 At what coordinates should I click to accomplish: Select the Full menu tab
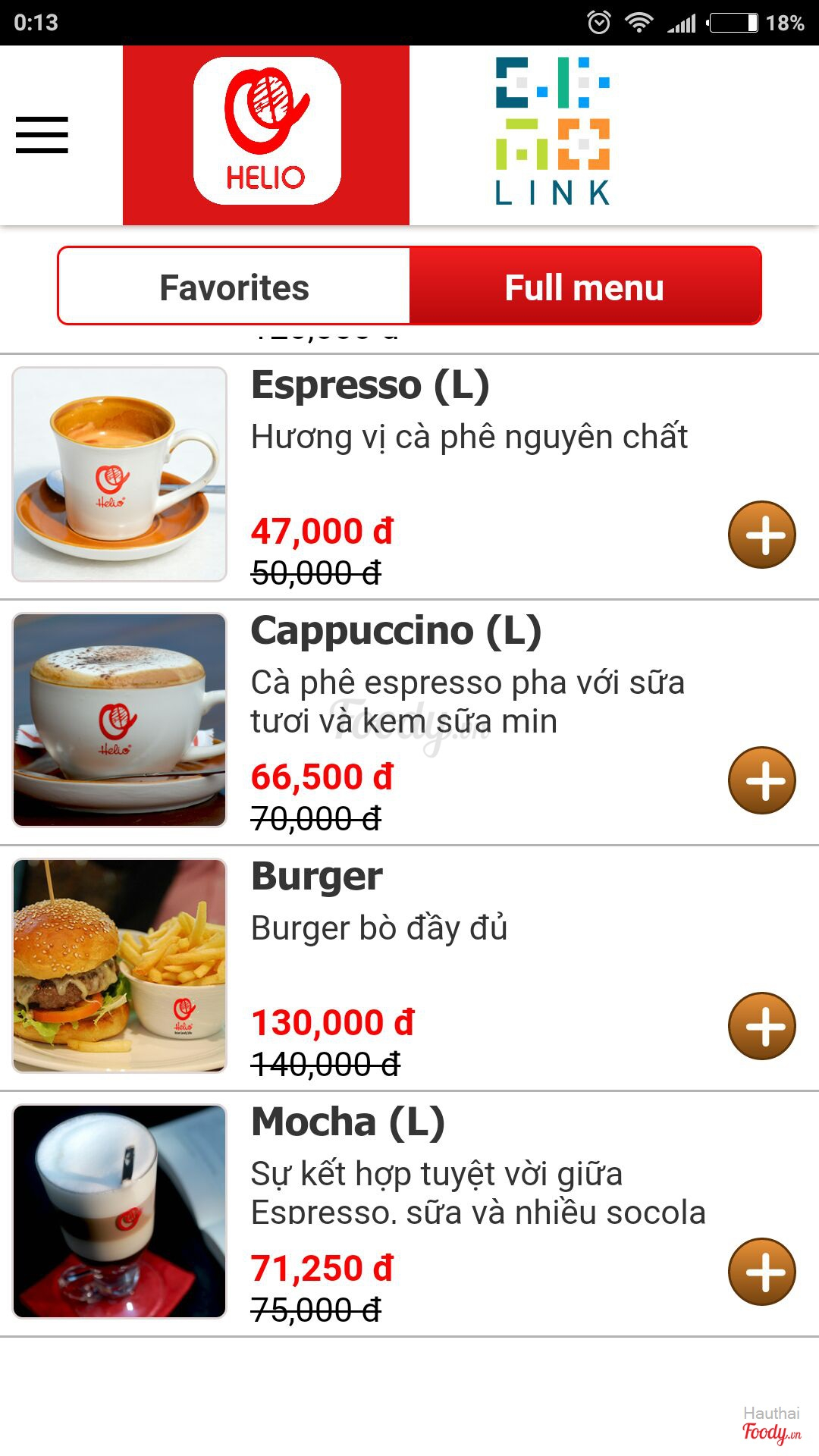point(585,287)
